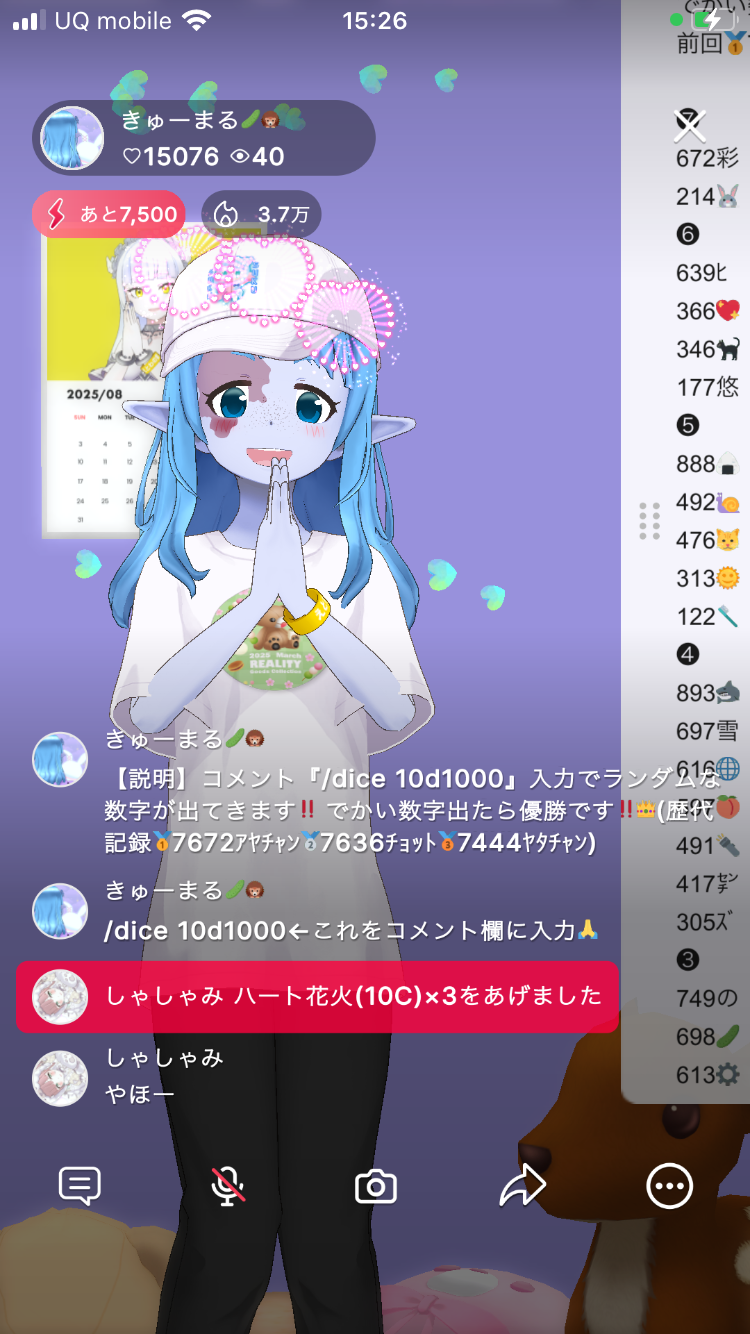Tap the side panel drag handle dots
The image size is (750, 1334).
click(649, 521)
